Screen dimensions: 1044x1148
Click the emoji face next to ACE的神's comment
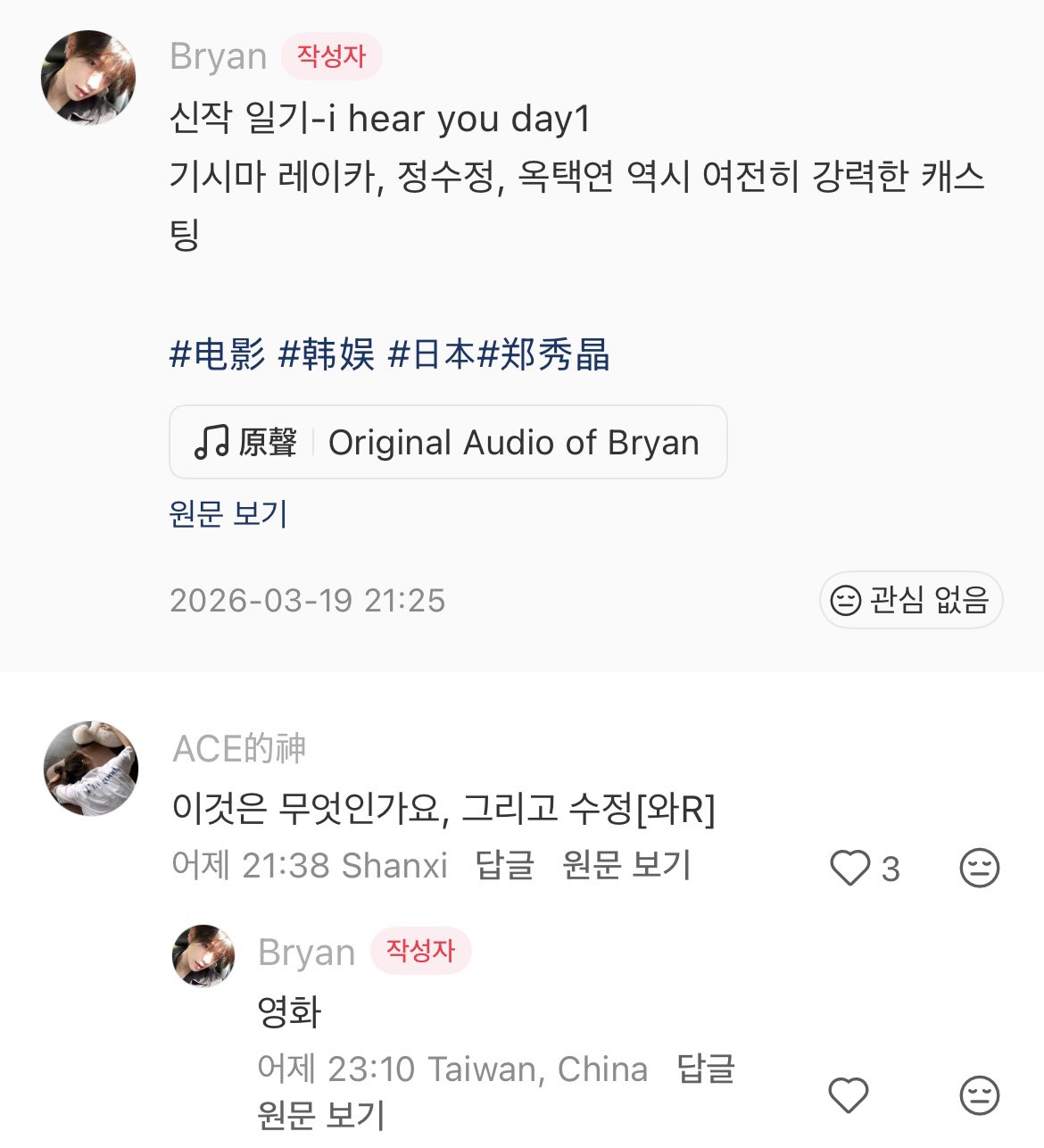(x=982, y=865)
